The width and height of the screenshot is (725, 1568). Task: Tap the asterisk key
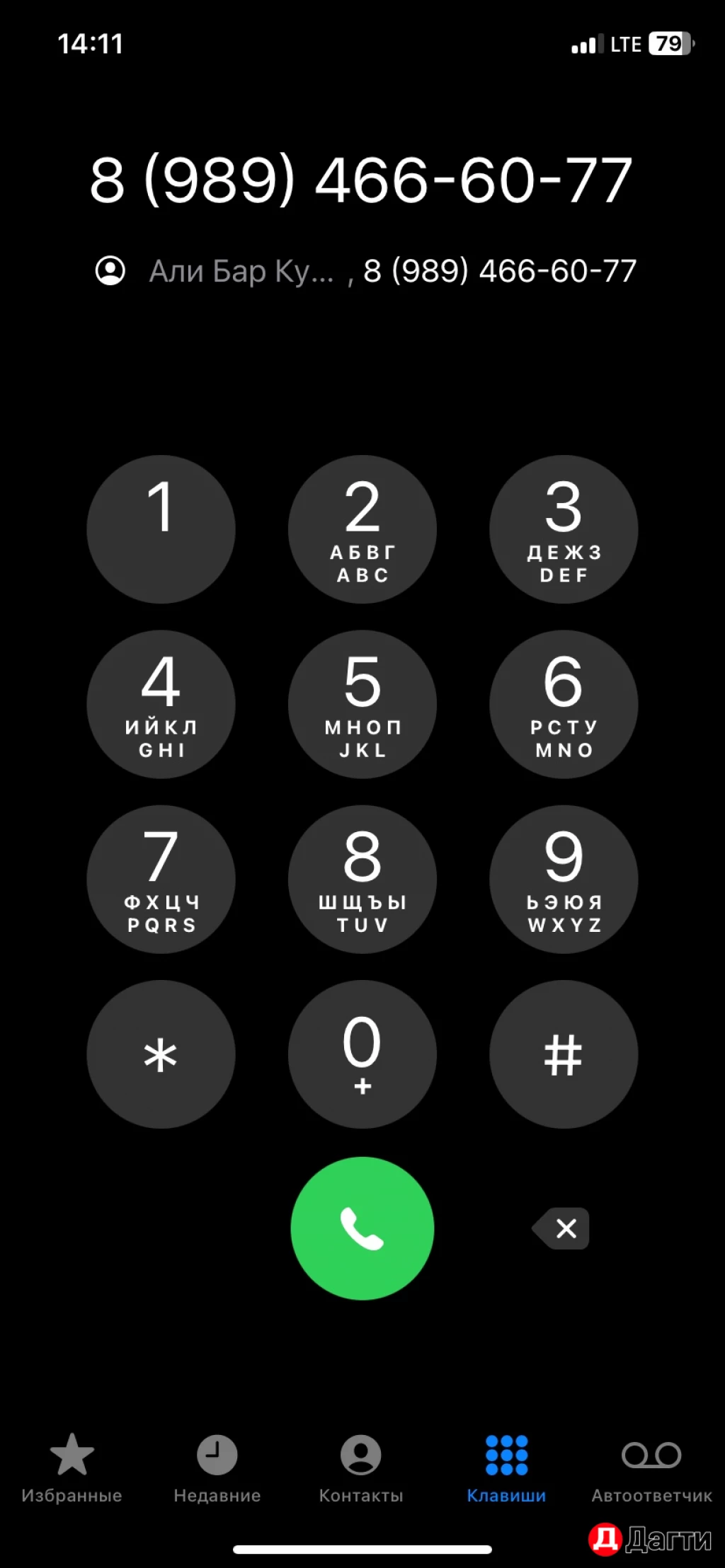161,1054
